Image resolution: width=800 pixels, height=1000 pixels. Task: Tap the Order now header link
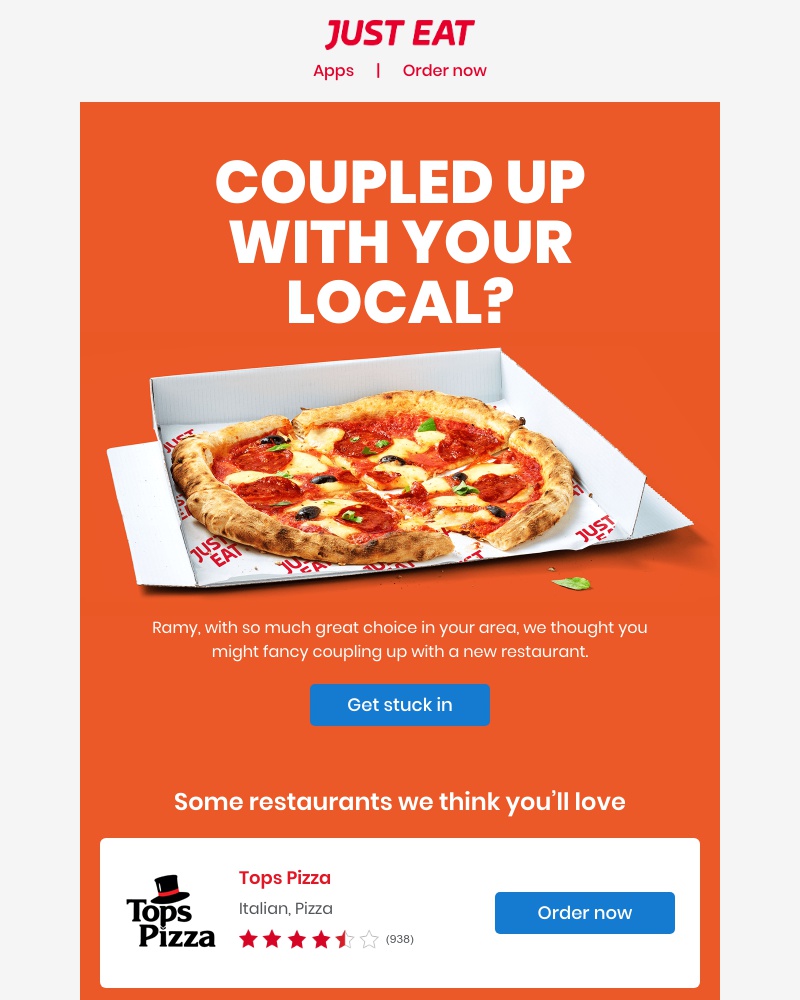[444, 70]
